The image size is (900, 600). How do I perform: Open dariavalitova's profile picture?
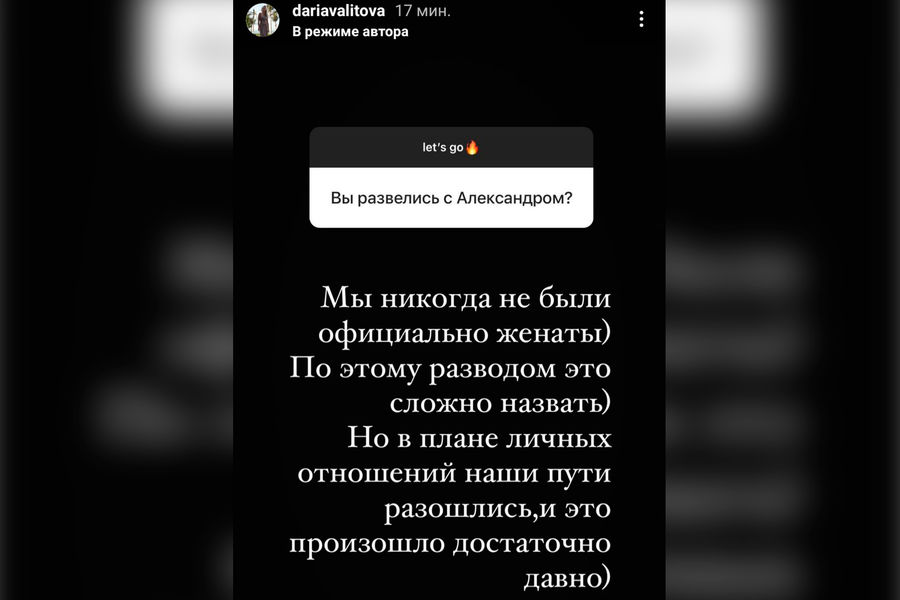pos(262,20)
